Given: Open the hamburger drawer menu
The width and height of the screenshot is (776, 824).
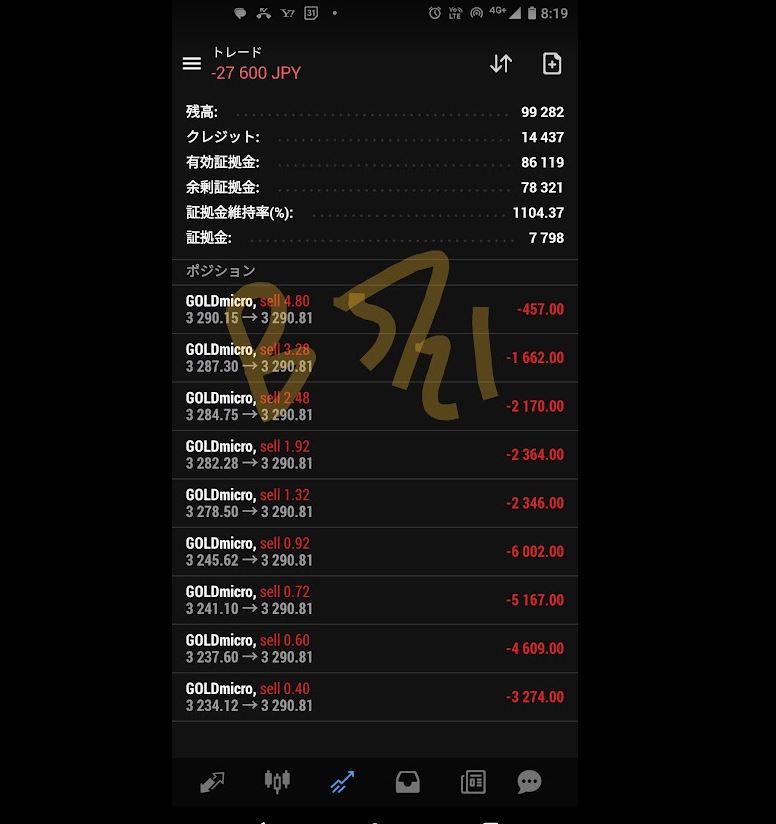Looking at the screenshot, I should point(192,64).
